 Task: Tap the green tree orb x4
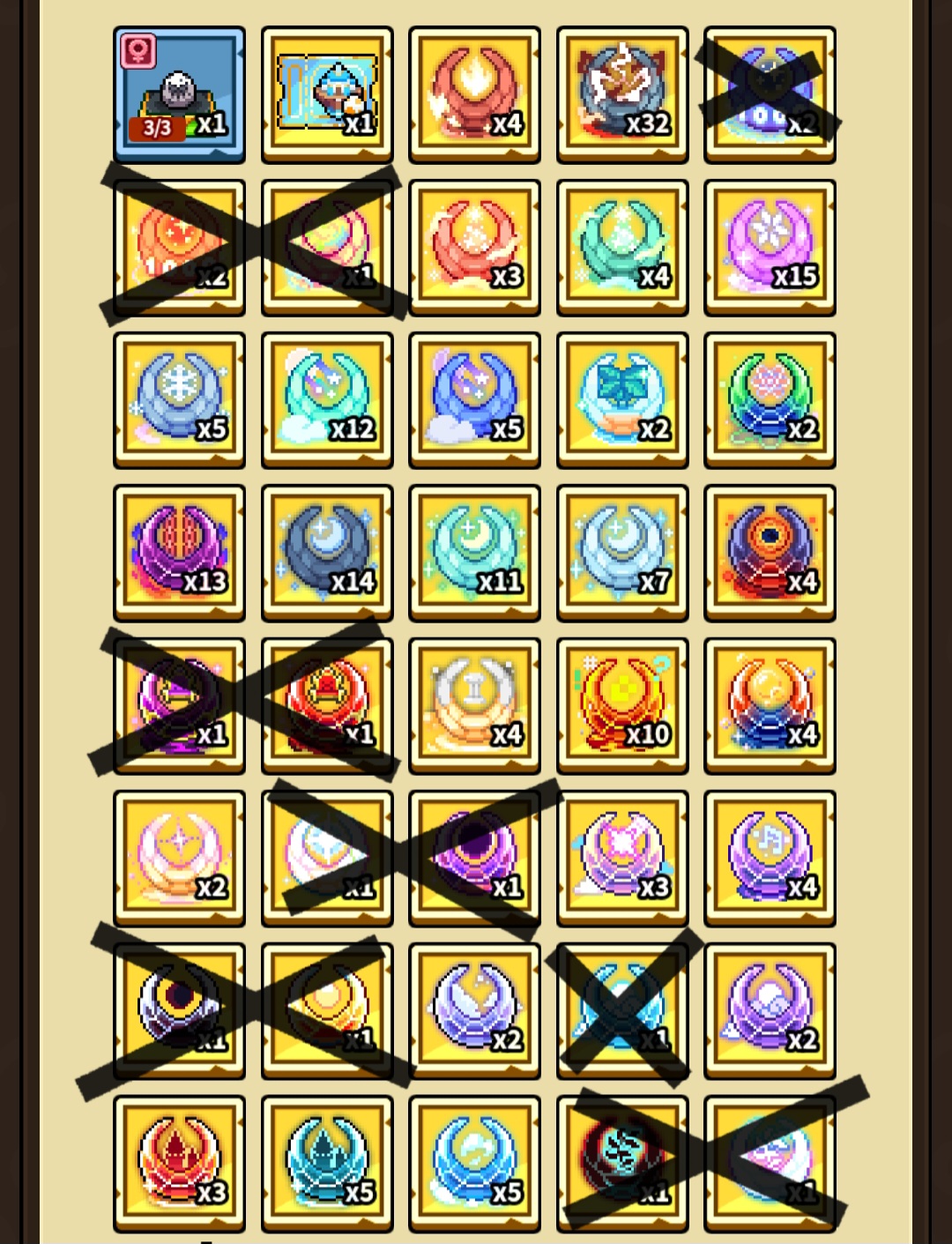click(622, 248)
